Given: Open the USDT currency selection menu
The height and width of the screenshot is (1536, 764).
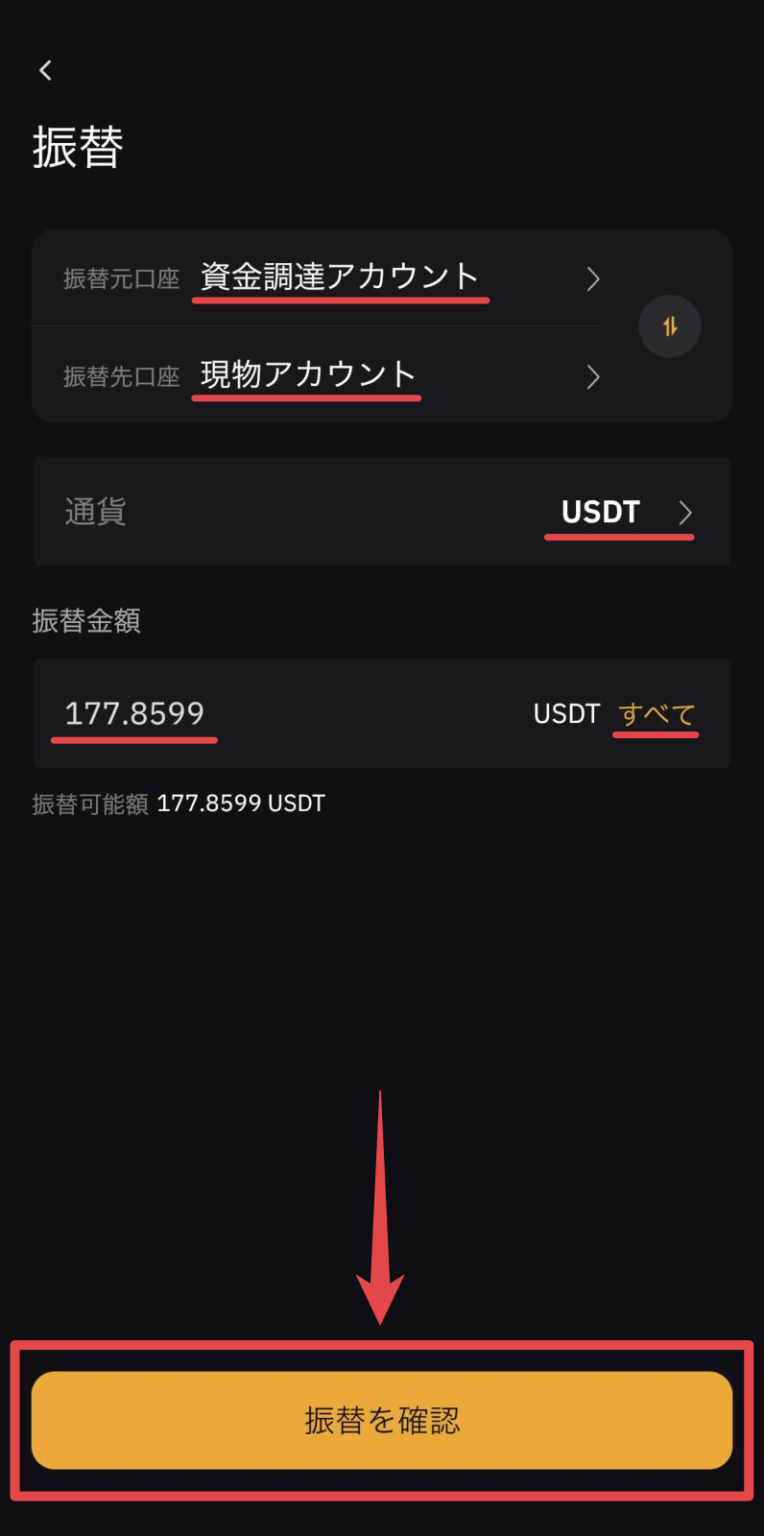Looking at the screenshot, I should pos(598,512).
